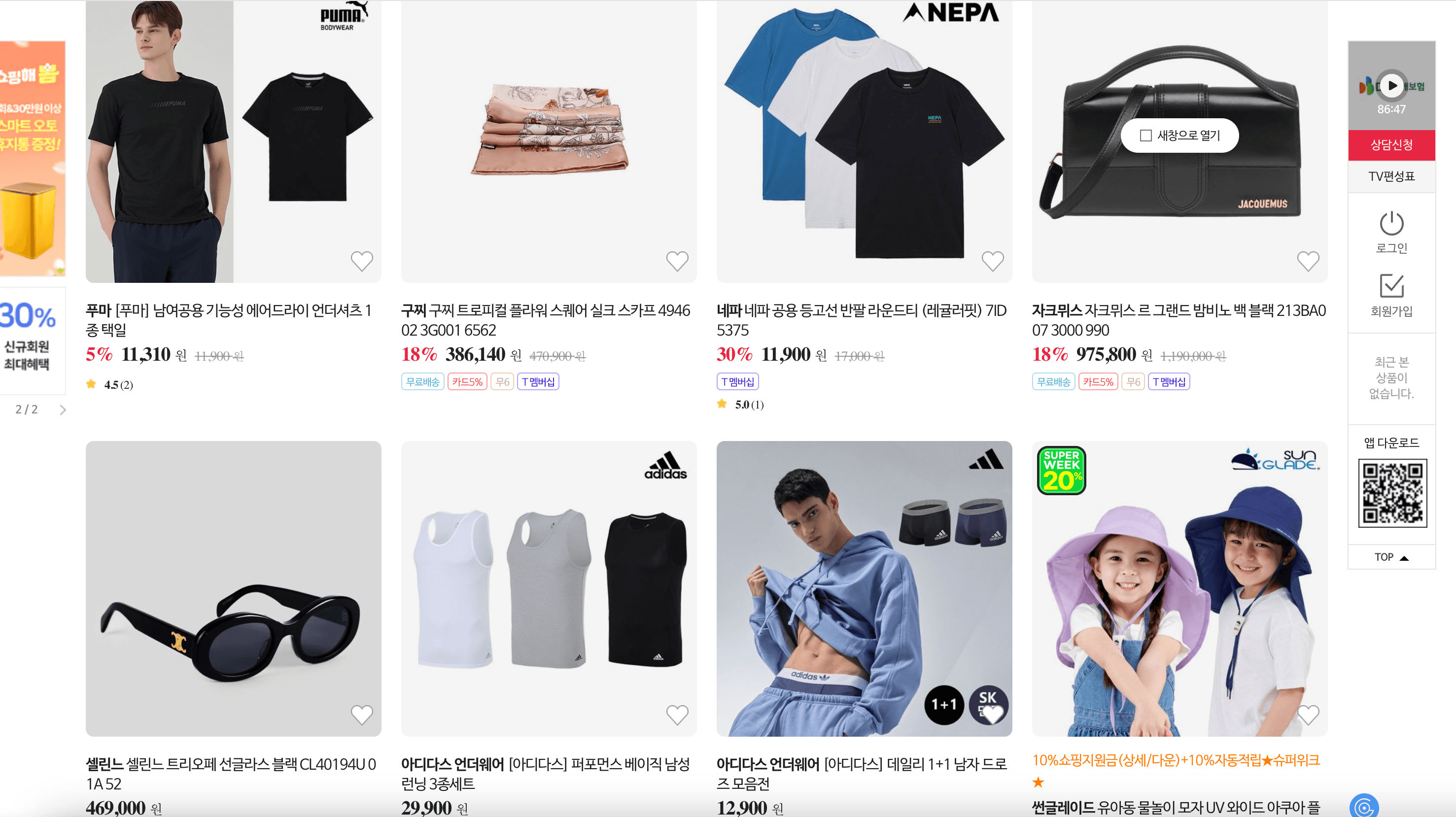Open the Adidas 1+1 drawers product
The height and width of the screenshot is (817, 1456).
(864, 589)
